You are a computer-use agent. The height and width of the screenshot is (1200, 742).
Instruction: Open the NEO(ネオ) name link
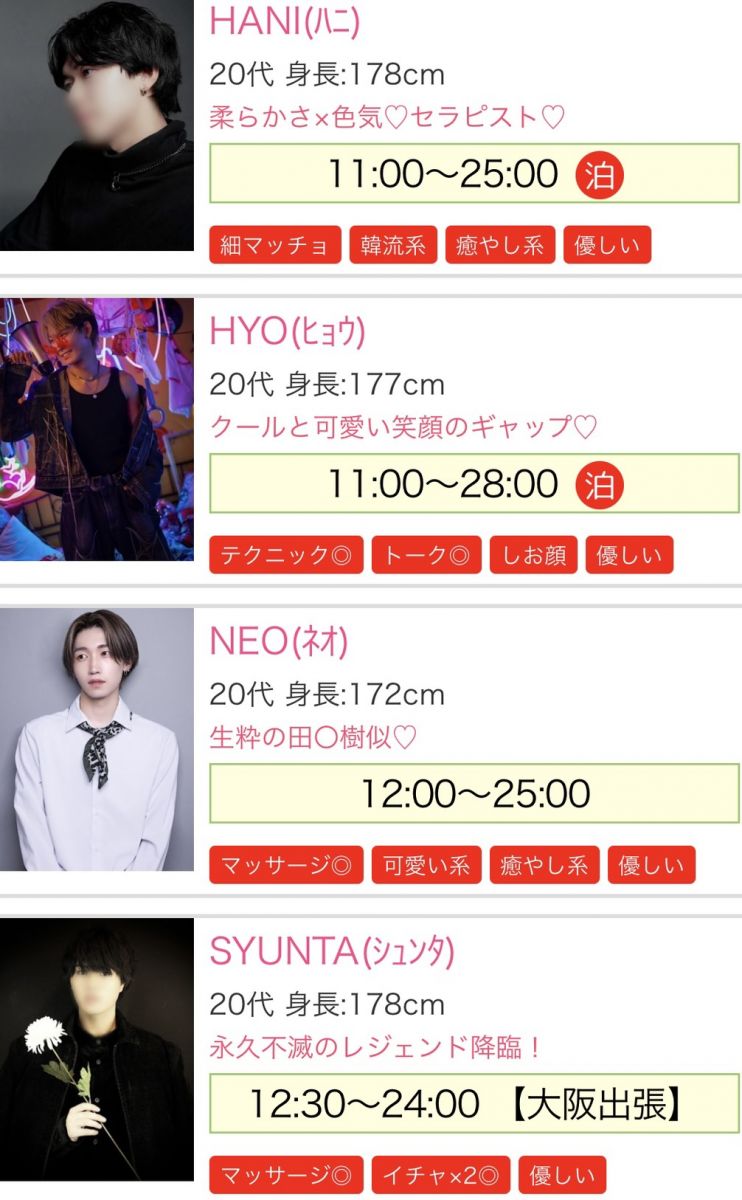[278, 641]
